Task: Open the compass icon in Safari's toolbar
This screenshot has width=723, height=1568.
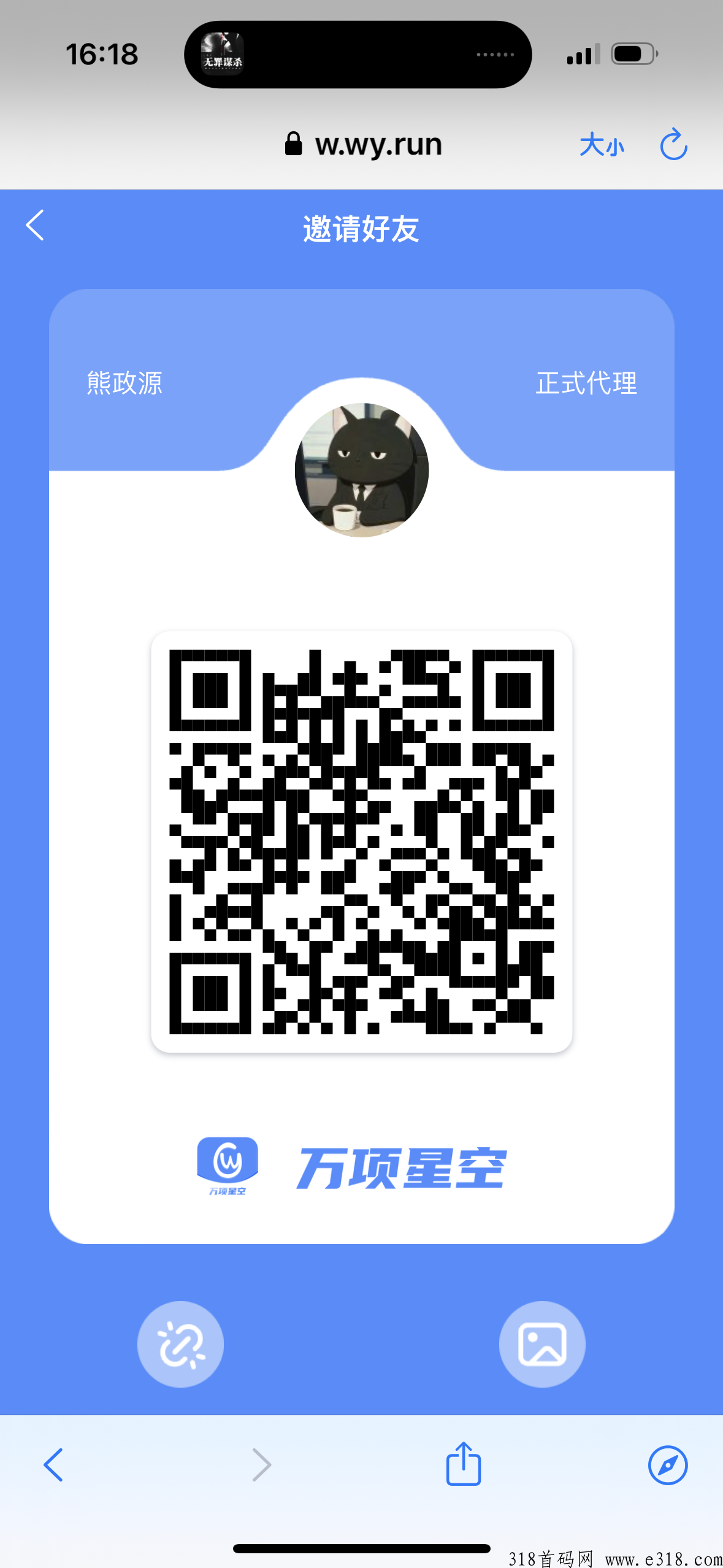Action: tap(668, 1465)
